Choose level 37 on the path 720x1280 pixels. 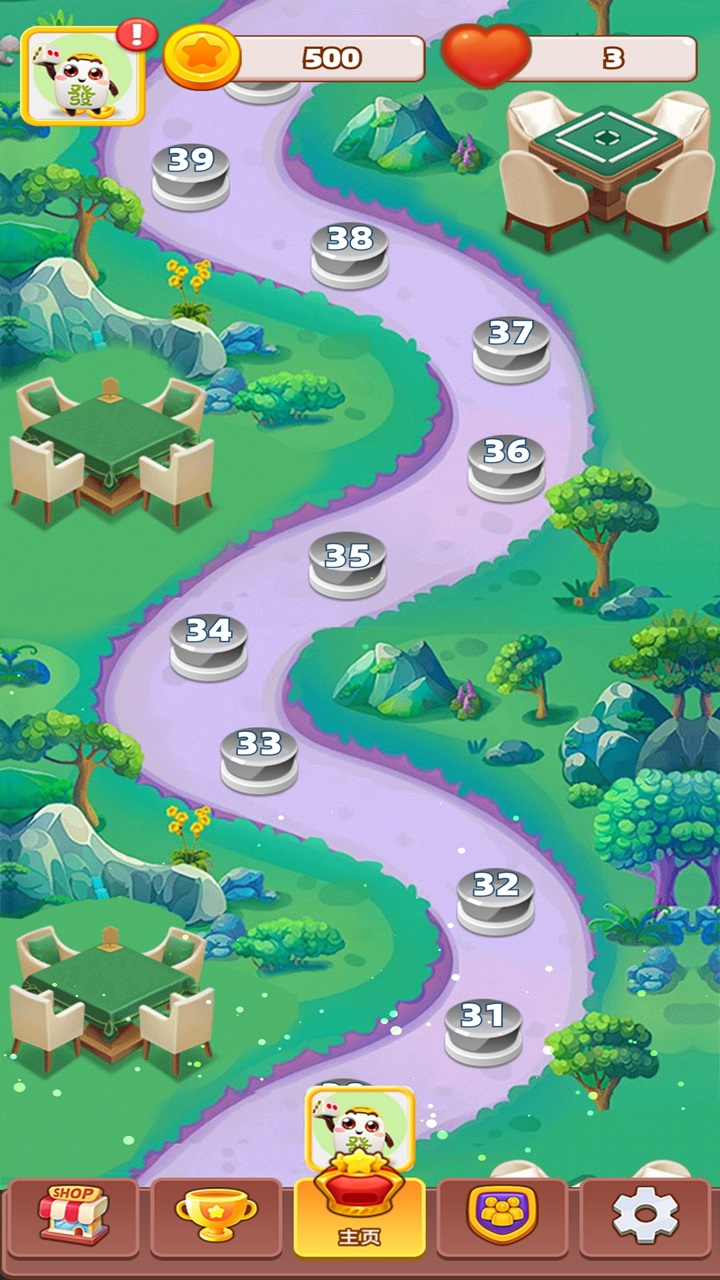(511, 348)
